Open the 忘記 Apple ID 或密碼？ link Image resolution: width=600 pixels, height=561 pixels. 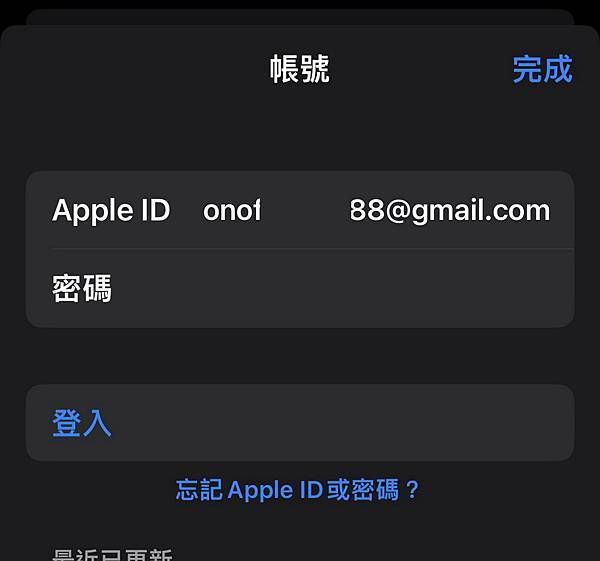(298, 490)
